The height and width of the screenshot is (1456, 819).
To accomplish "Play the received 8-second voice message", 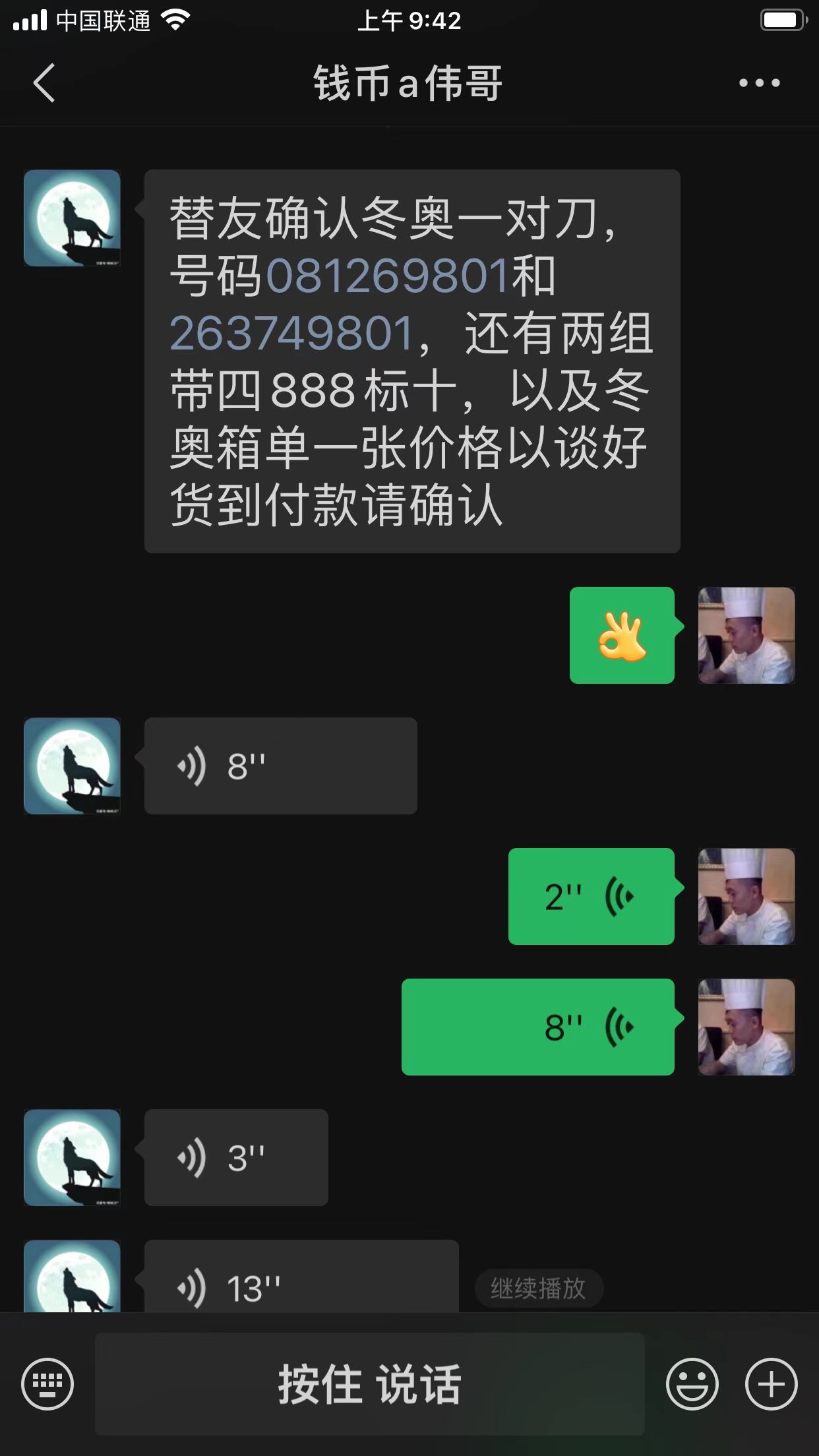I will [280, 766].
